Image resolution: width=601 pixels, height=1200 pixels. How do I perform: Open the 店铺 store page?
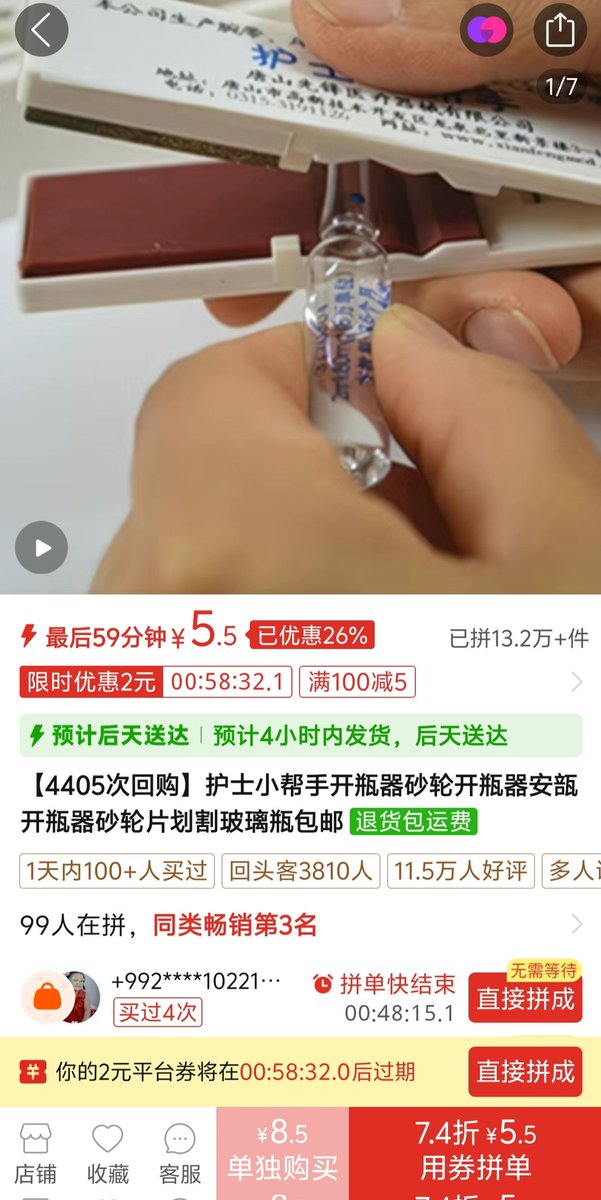36,1153
